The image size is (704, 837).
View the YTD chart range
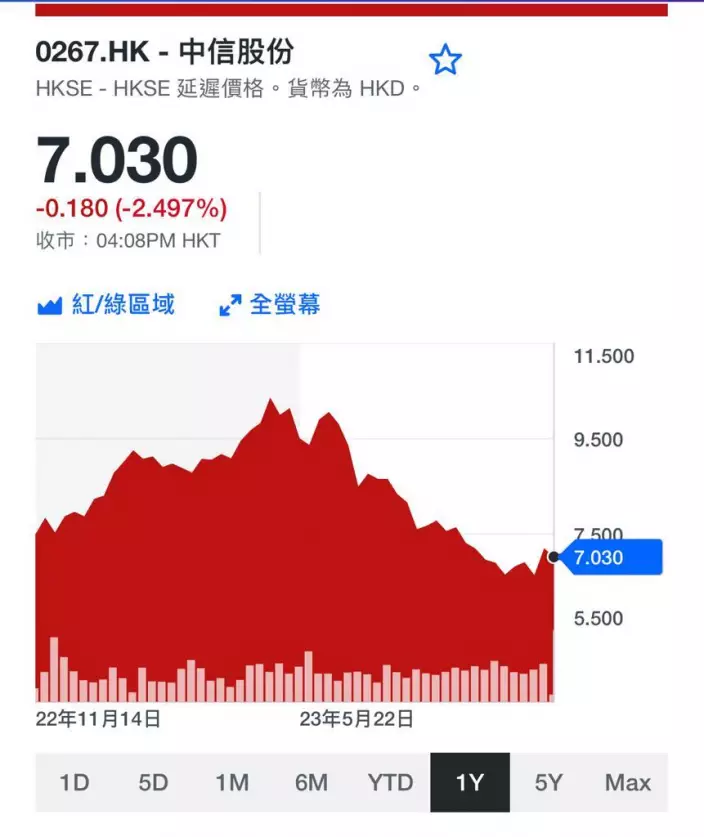(x=390, y=782)
